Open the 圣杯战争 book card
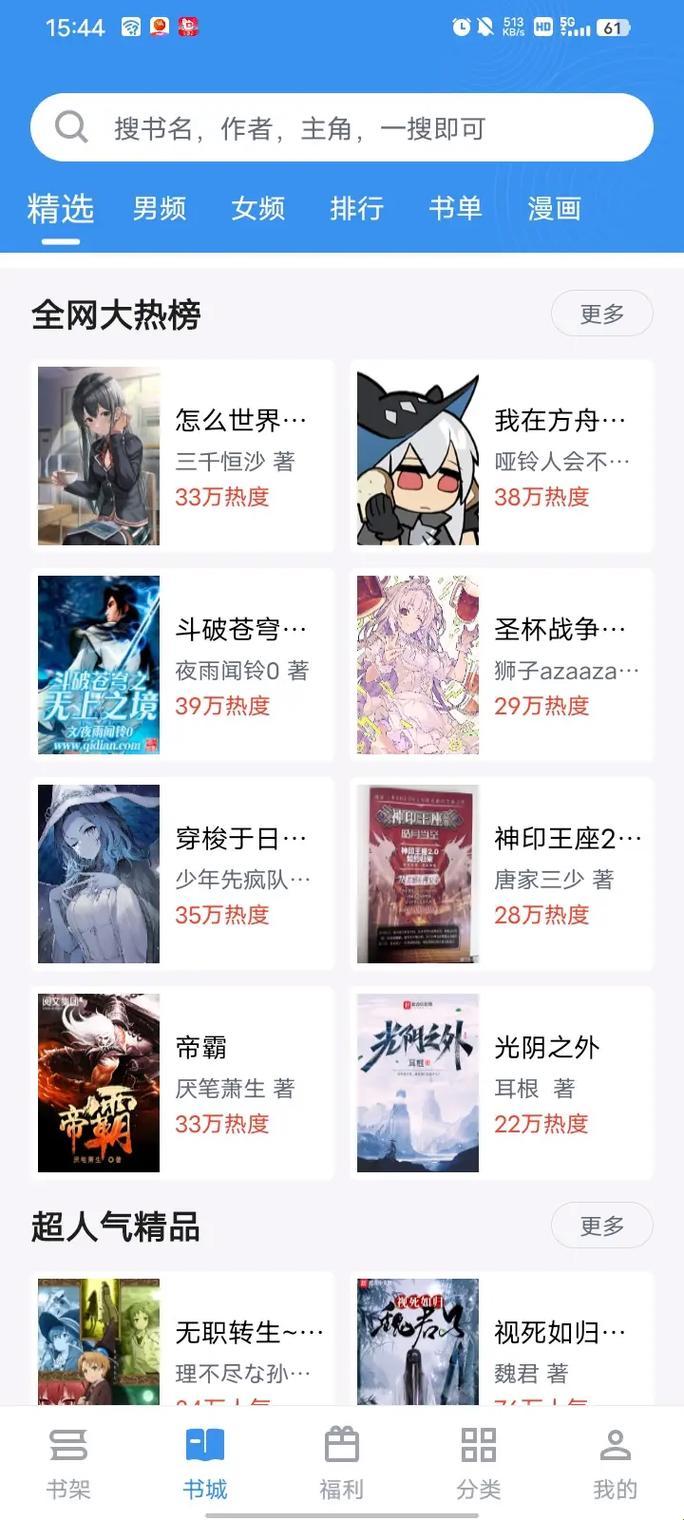The height and width of the screenshot is (1520, 684). point(501,664)
